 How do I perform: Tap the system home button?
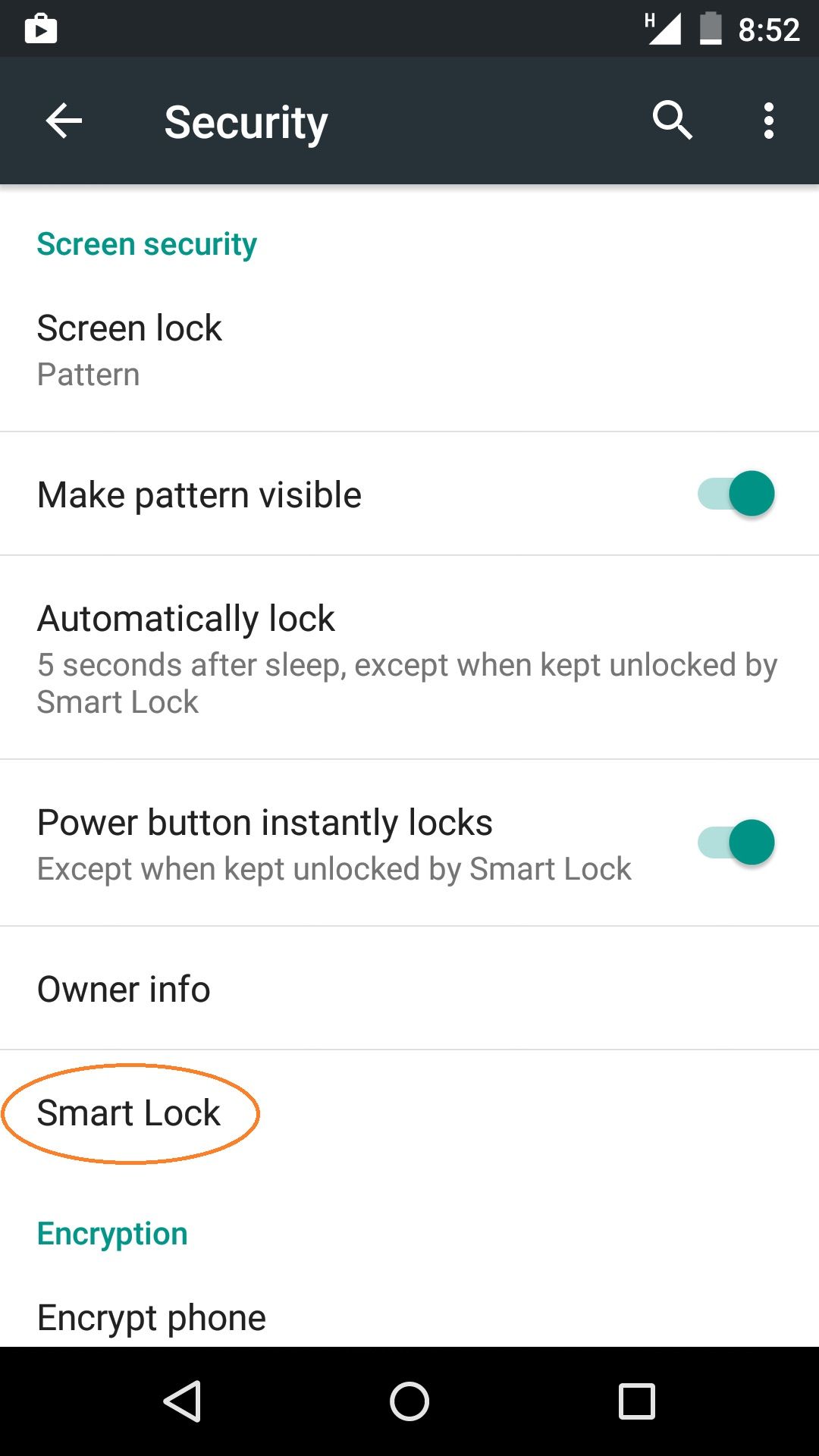click(409, 1401)
